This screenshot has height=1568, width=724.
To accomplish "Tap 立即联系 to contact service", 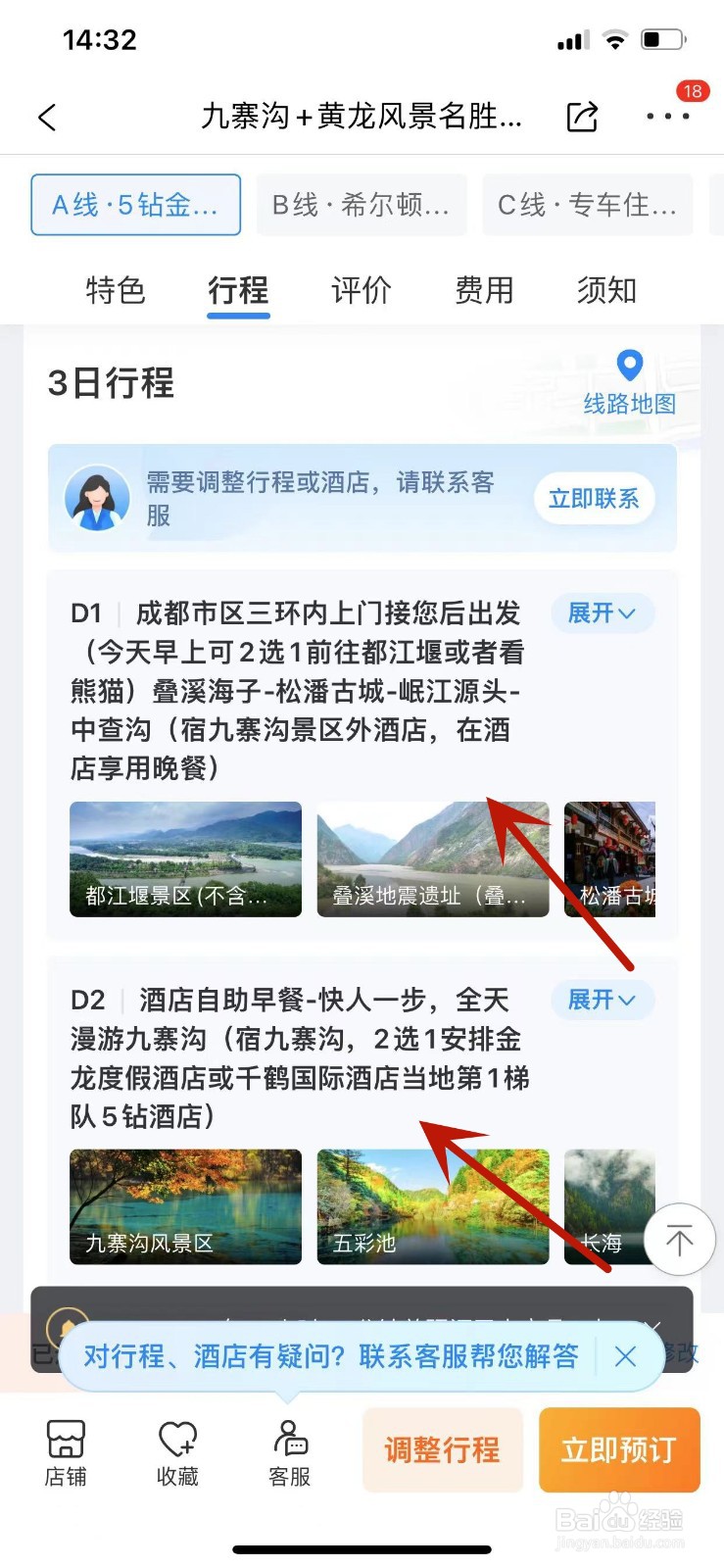I will (593, 498).
